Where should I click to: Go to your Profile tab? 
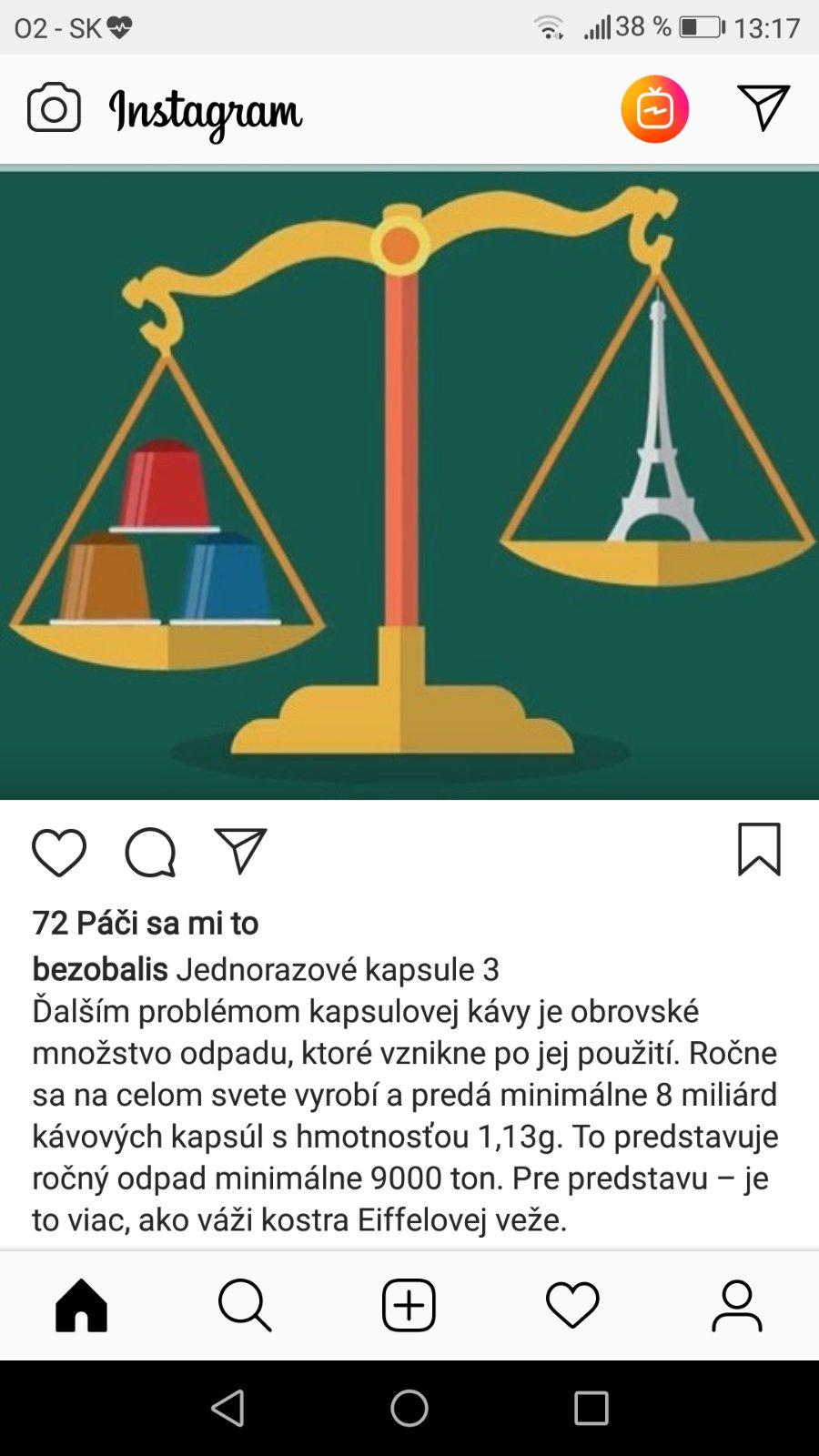tap(736, 1305)
